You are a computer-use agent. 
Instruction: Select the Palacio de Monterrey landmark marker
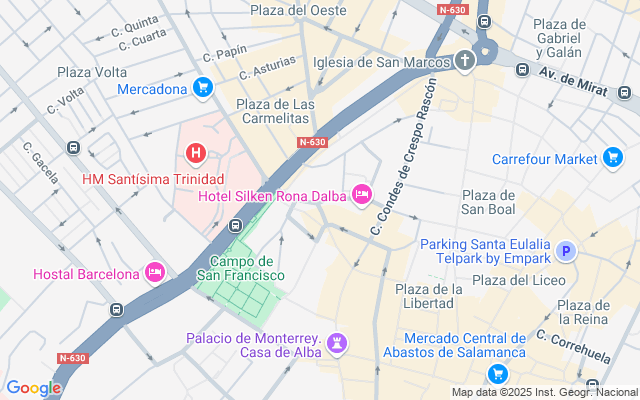point(338,343)
